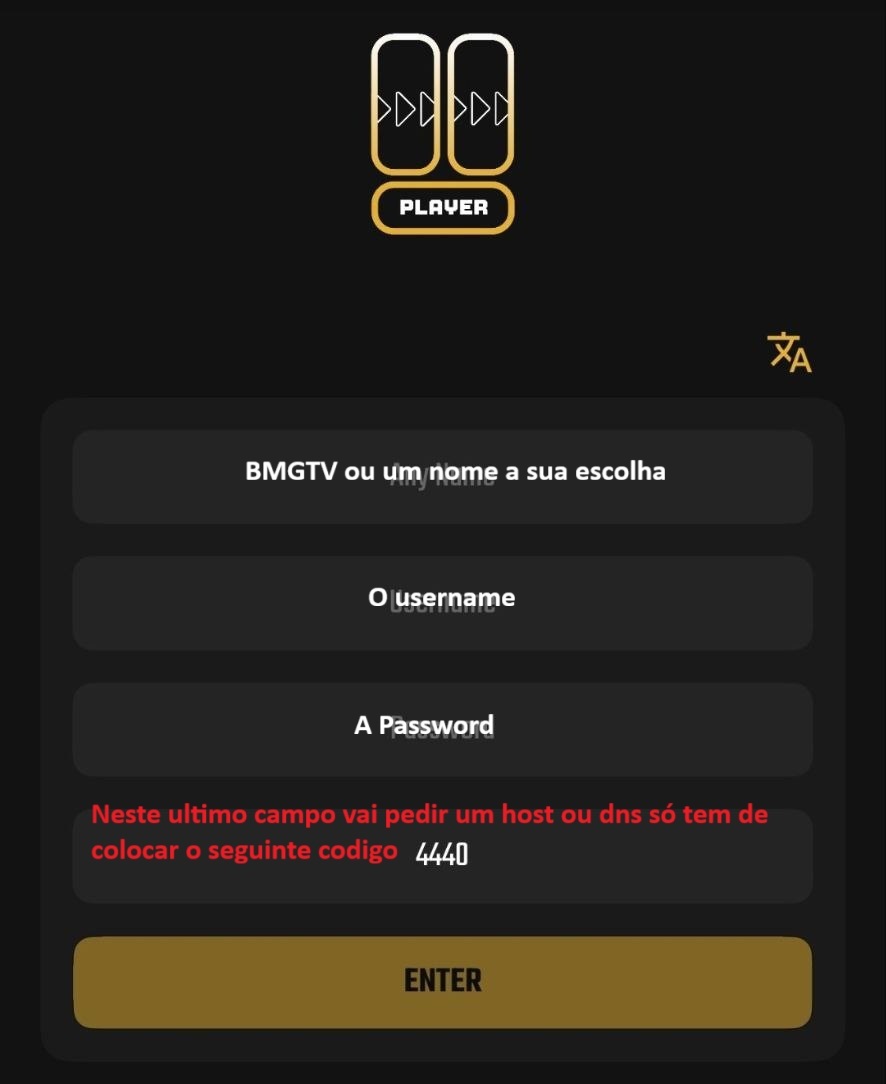Tap the ENTER button to log in
This screenshot has height=1084, width=886.
click(x=442, y=982)
